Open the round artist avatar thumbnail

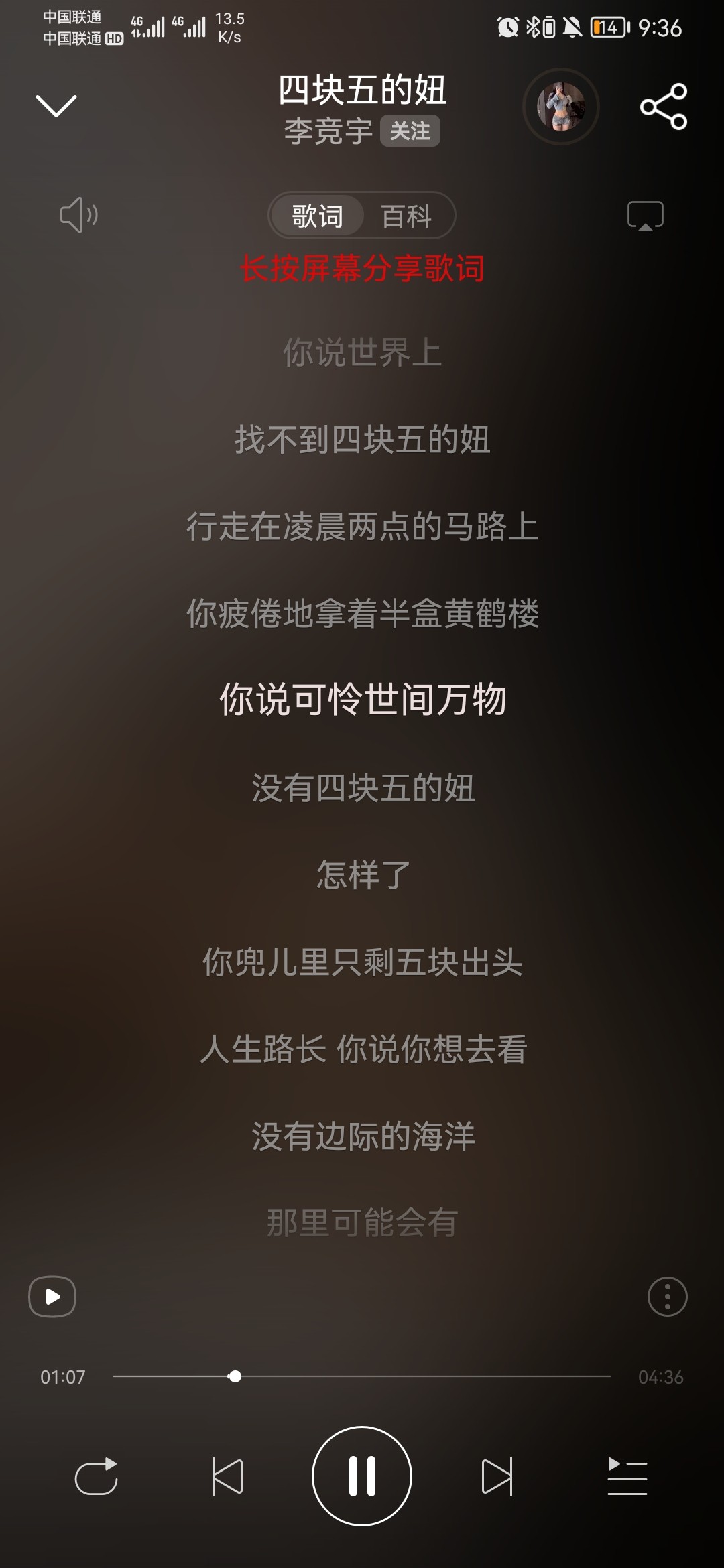point(561,107)
